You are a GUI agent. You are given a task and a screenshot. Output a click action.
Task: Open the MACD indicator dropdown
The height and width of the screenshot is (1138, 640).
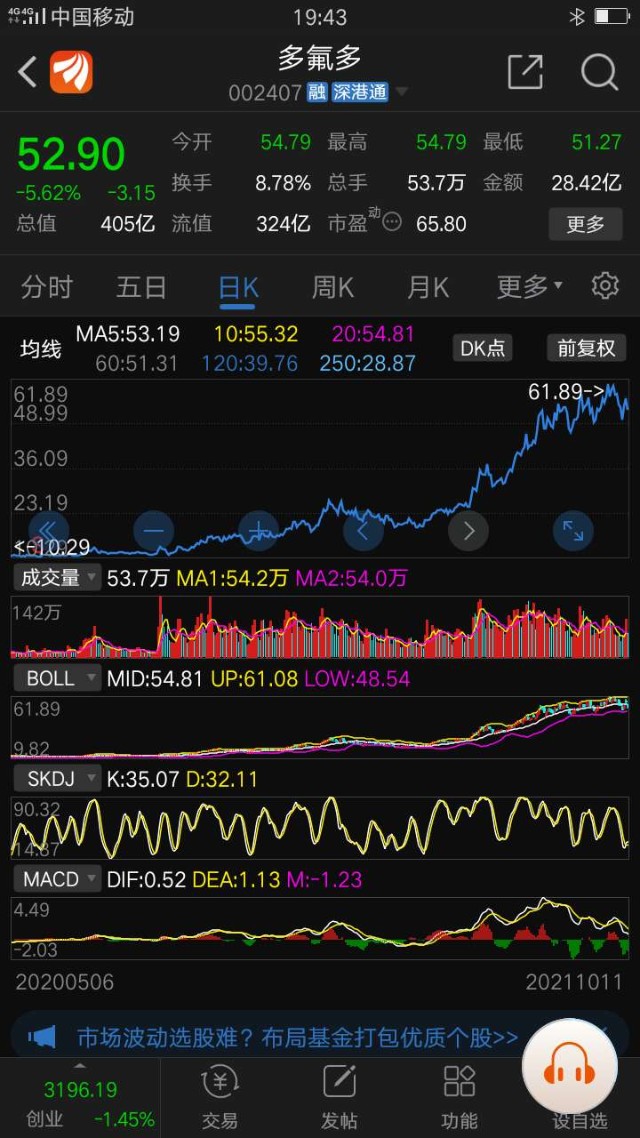coord(58,879)
